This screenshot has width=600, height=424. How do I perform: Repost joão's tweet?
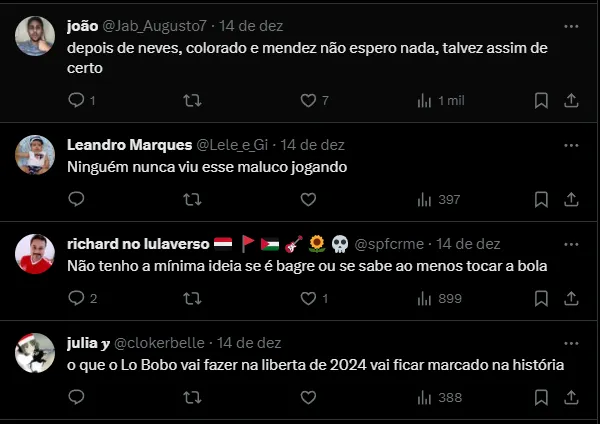[x=192, y=100]
